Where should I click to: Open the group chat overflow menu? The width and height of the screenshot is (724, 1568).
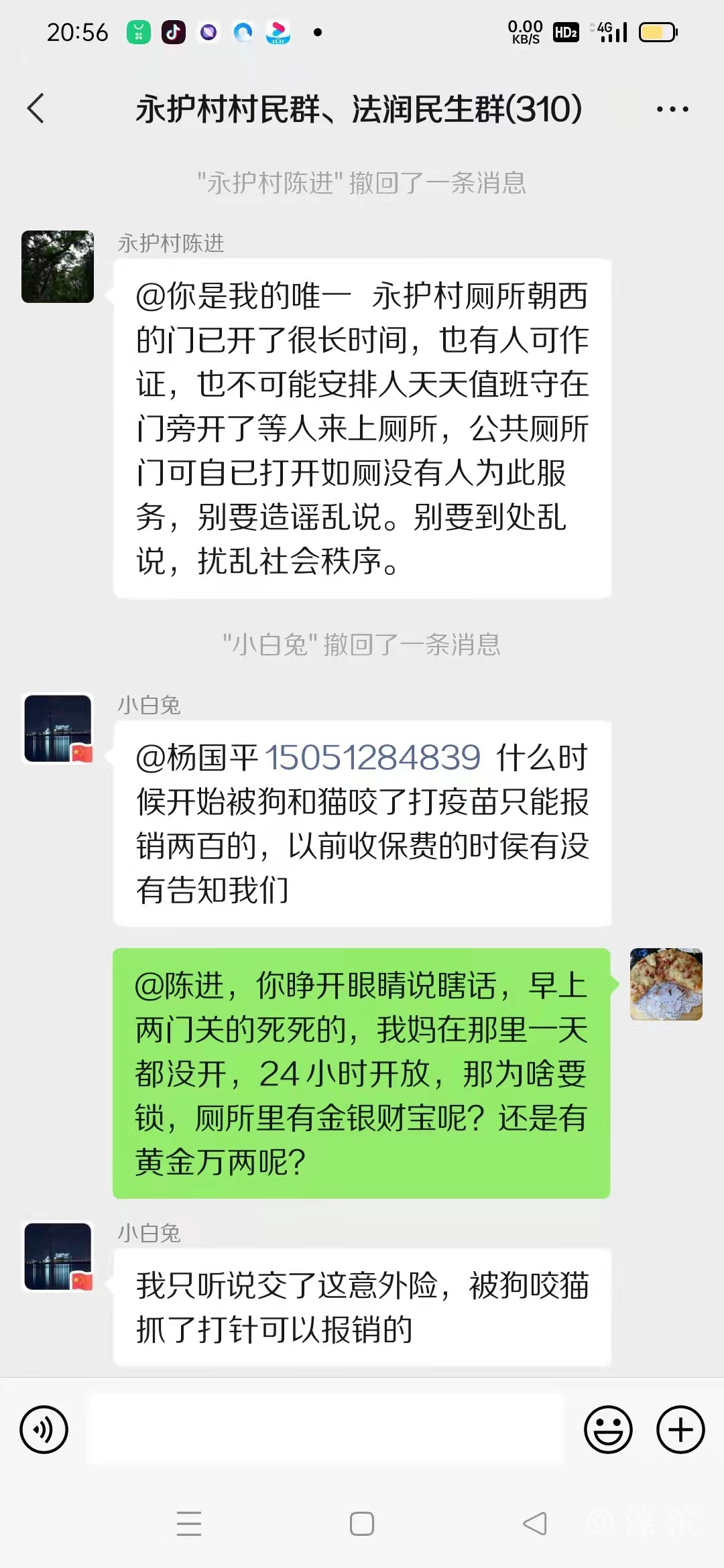coord(672,109)
